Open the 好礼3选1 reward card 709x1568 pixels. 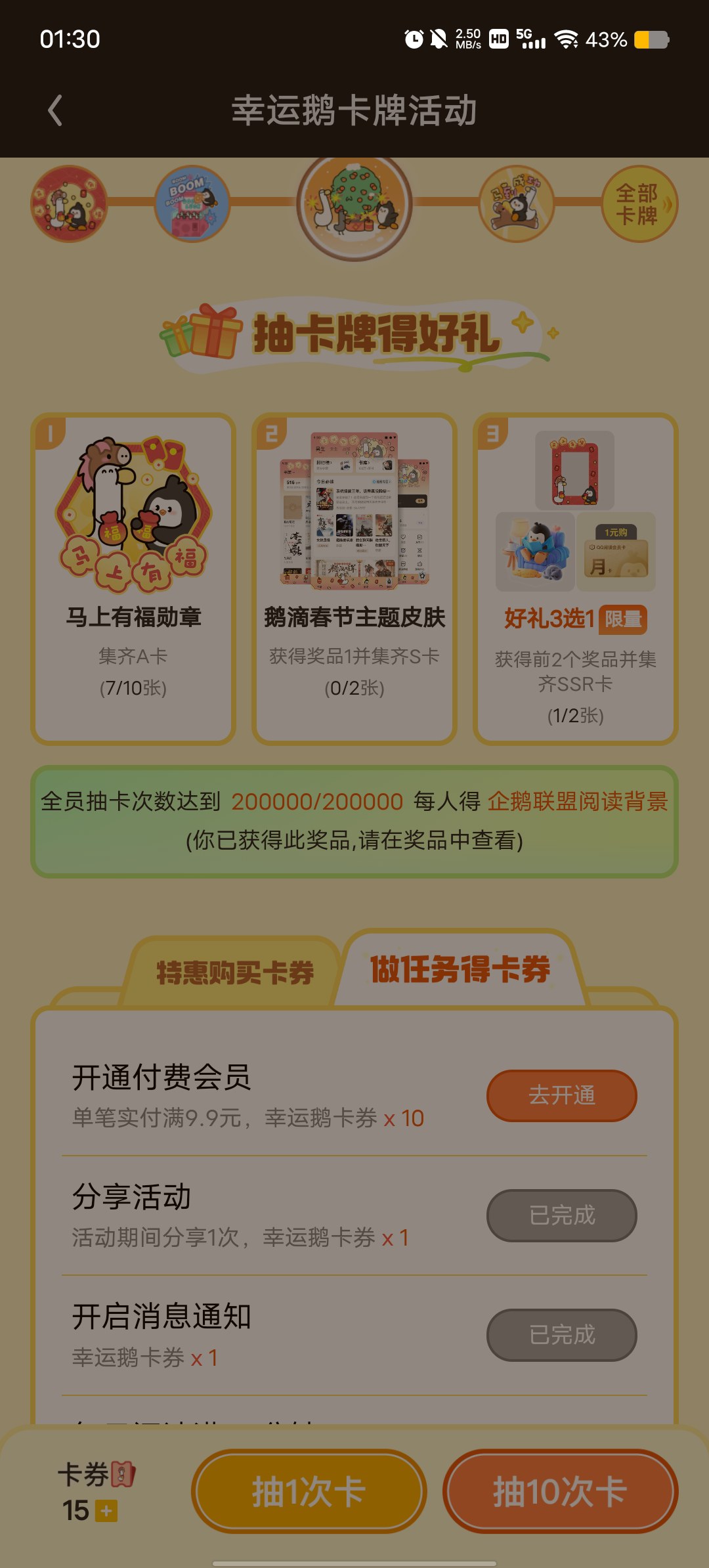tap(575, 578)
